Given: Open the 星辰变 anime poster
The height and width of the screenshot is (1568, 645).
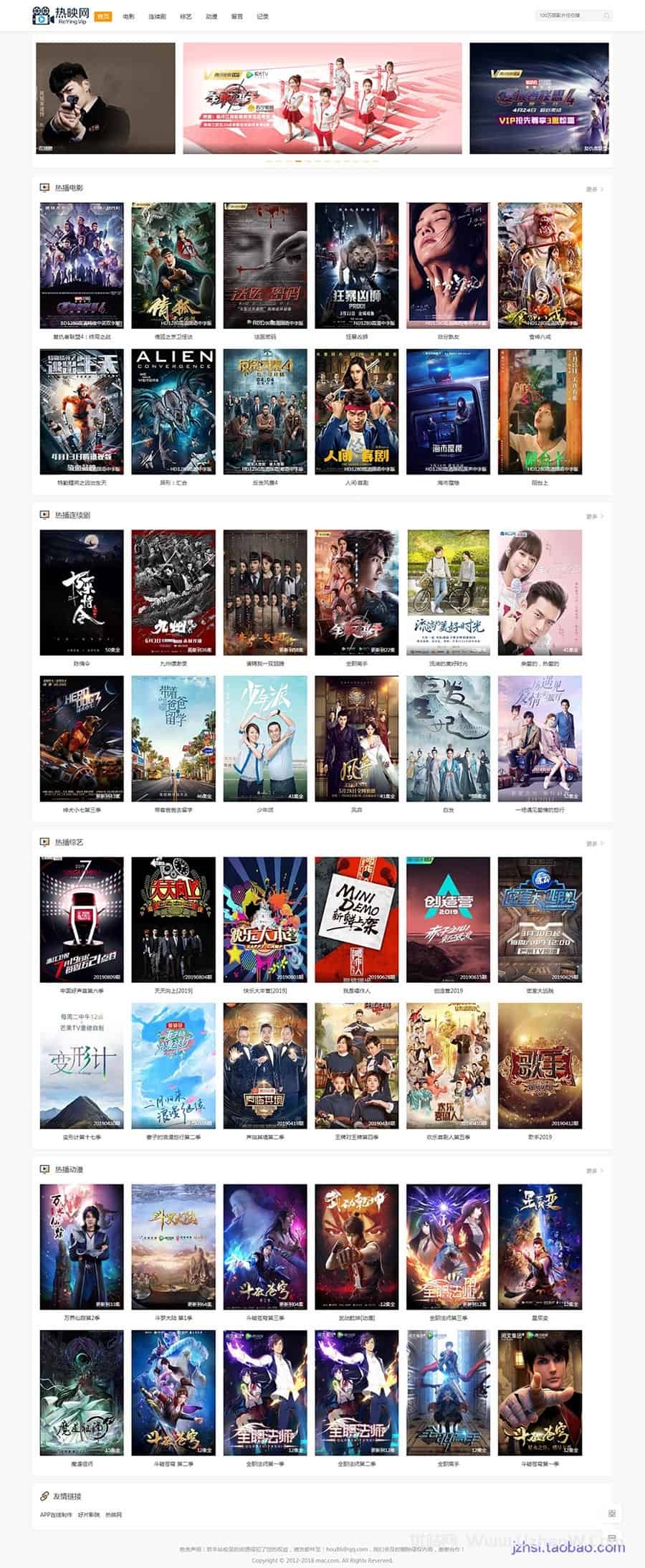Looking at the screenshot, I should point(540,1247).
